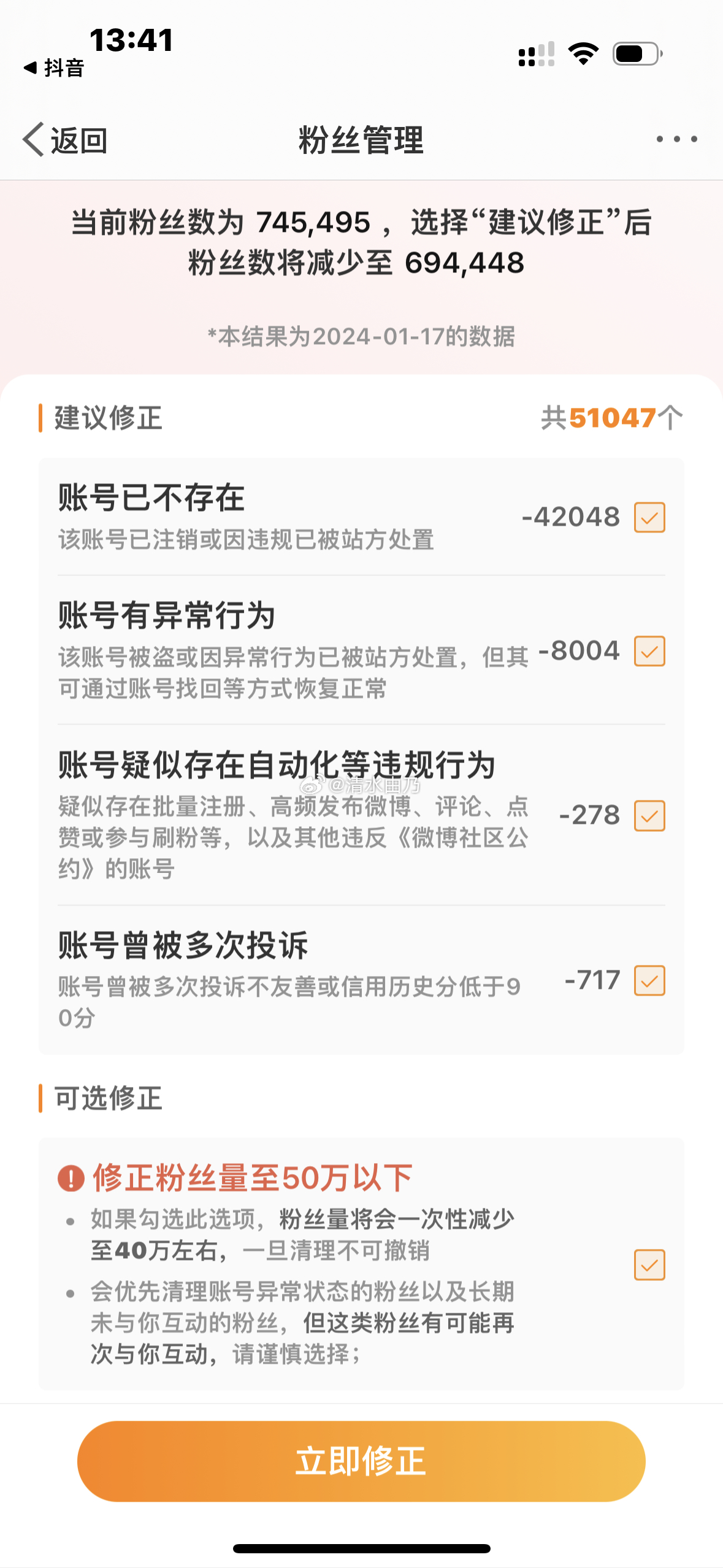Tap the 立即修正 button
The height and width of the screenshot is (1568, 723).
[x=361, y=1461]
